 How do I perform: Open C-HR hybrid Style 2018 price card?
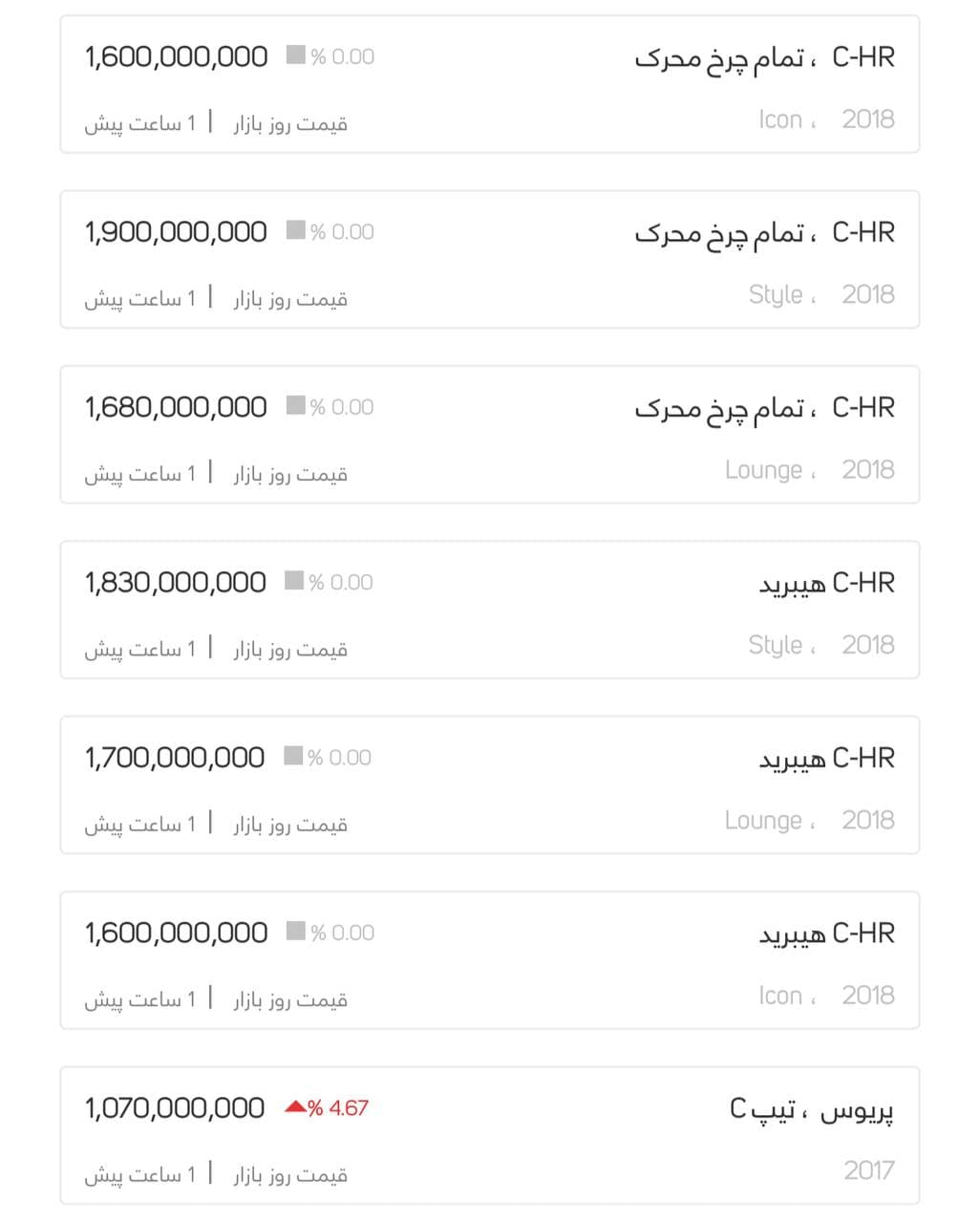pos(489,611)
